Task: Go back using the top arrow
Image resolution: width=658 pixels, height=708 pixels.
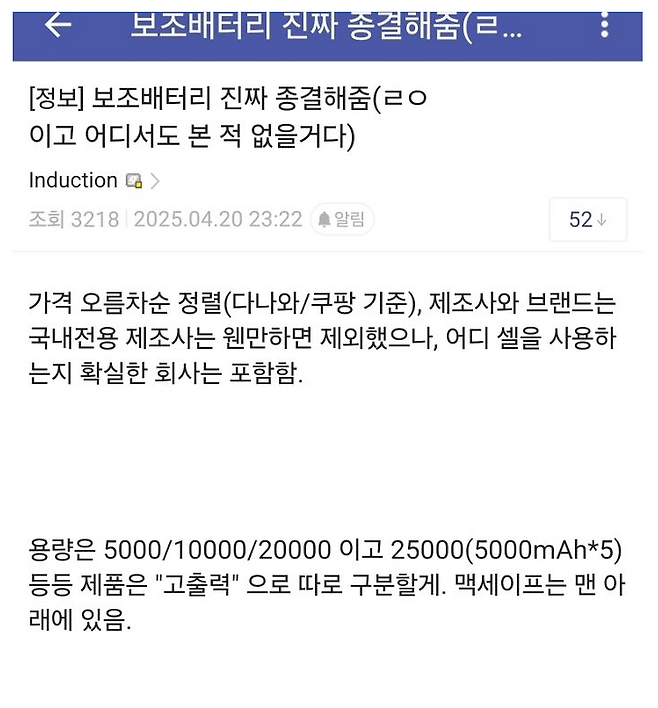Action: coord(58,26)
